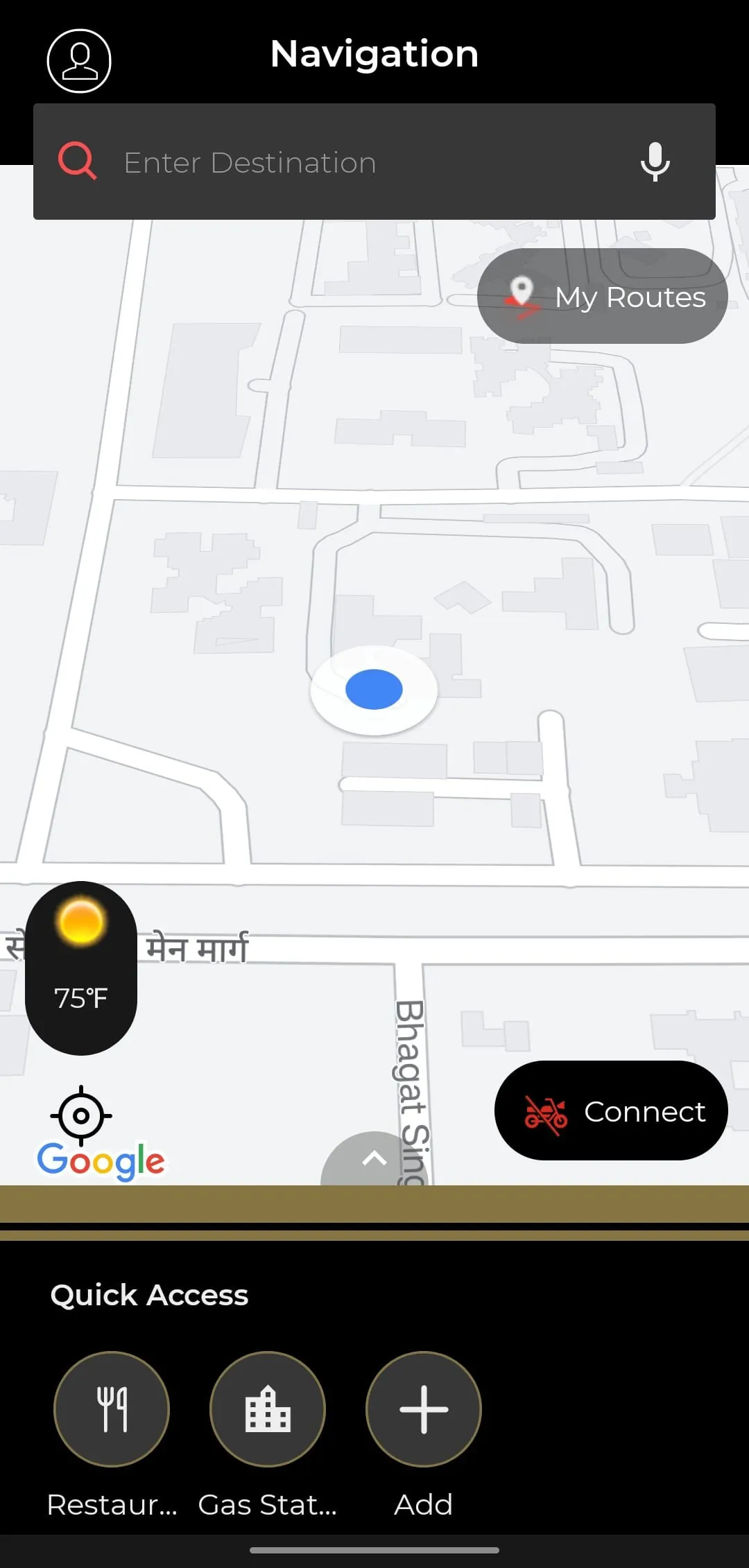Tap the blue current location dot on the map
This screenshot has width=749, height=1568.
(x=374, y=688)
